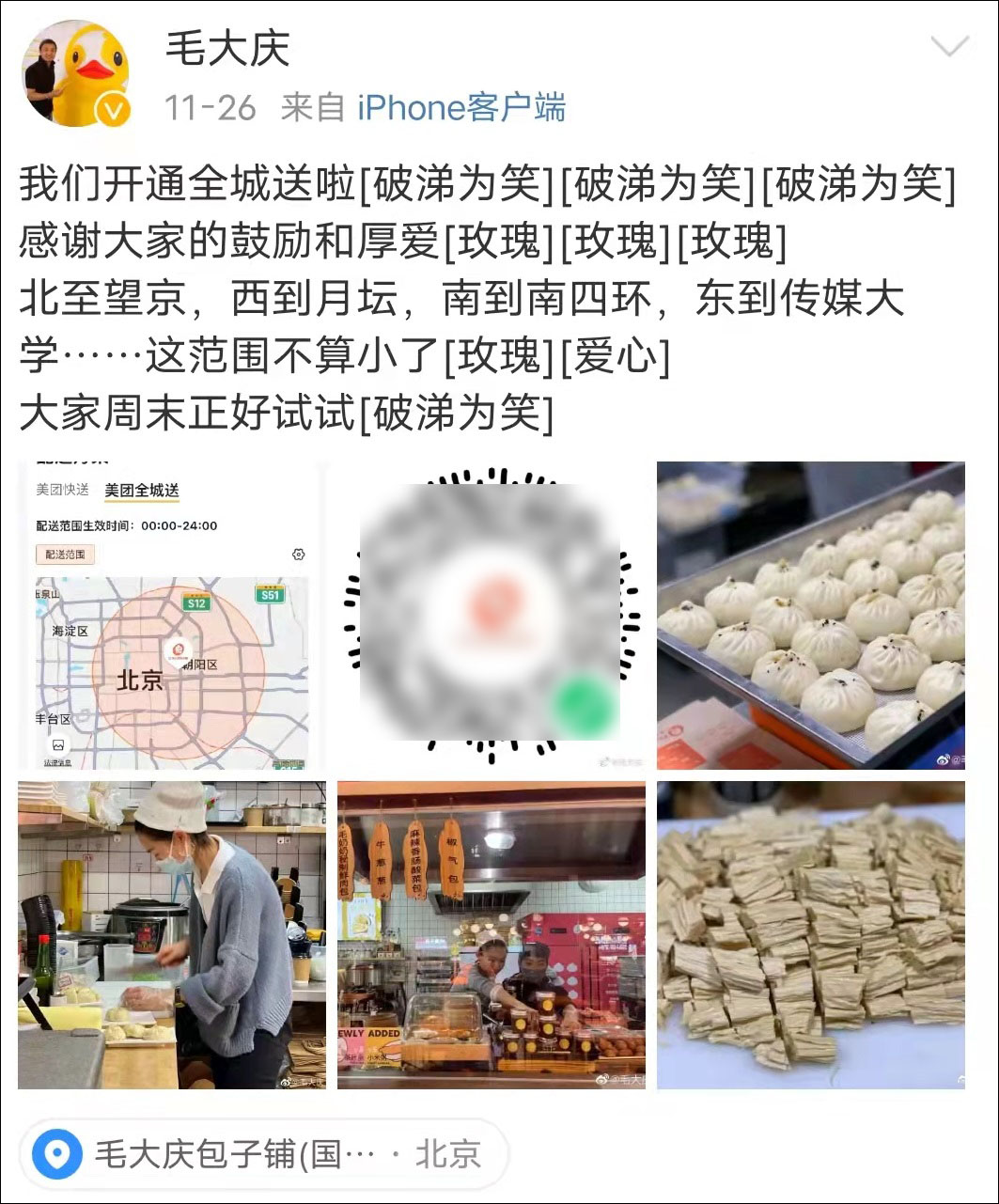Open the shop counter photo
This screenshot has height=1204, width=999.
(x=491, y=935)
